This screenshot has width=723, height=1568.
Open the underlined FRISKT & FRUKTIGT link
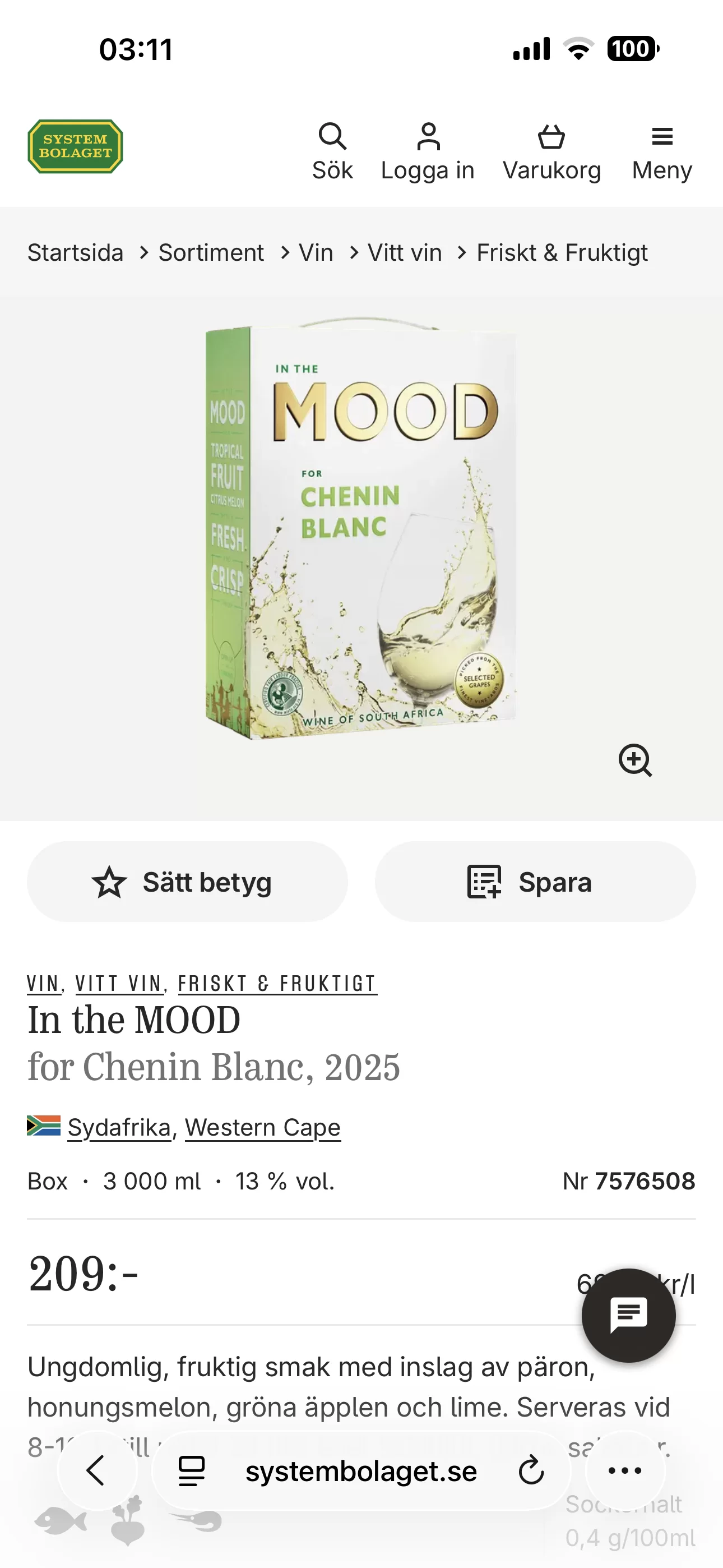(277, 984)
